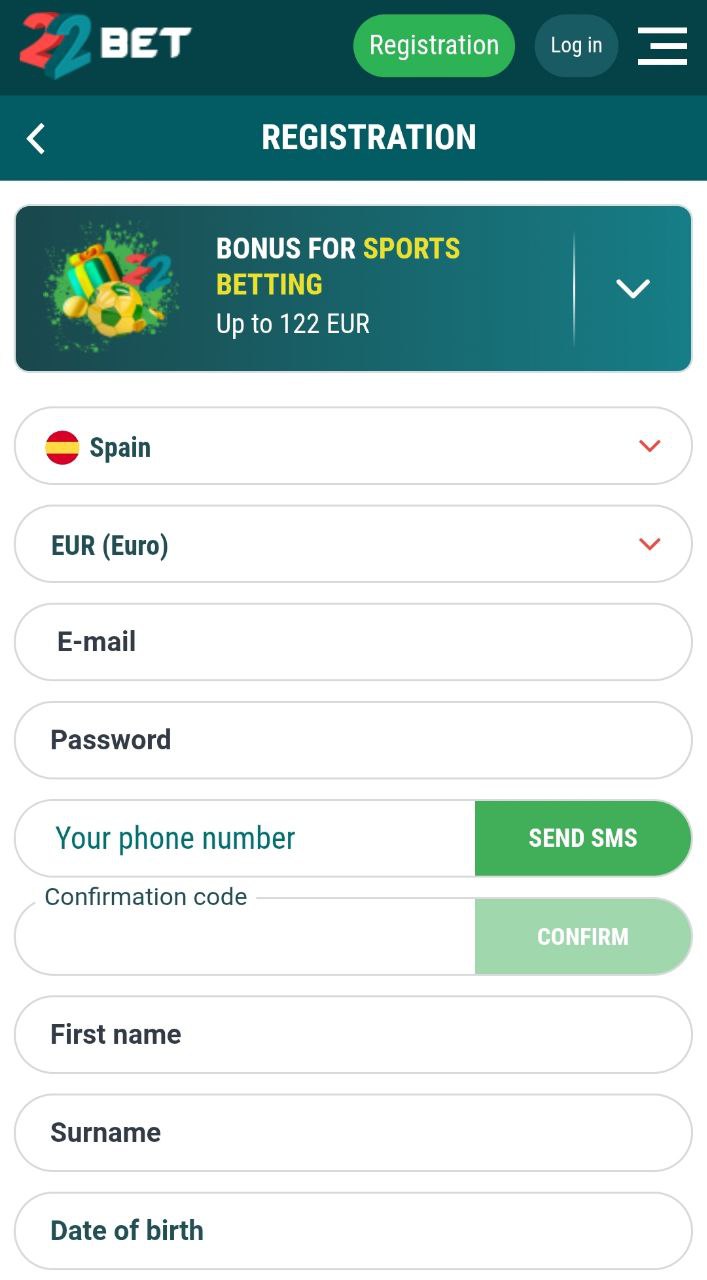The width and height of the screenshot is (707, 1280).
Task: Open the Date of birth field
Action: pos(353,1230)
